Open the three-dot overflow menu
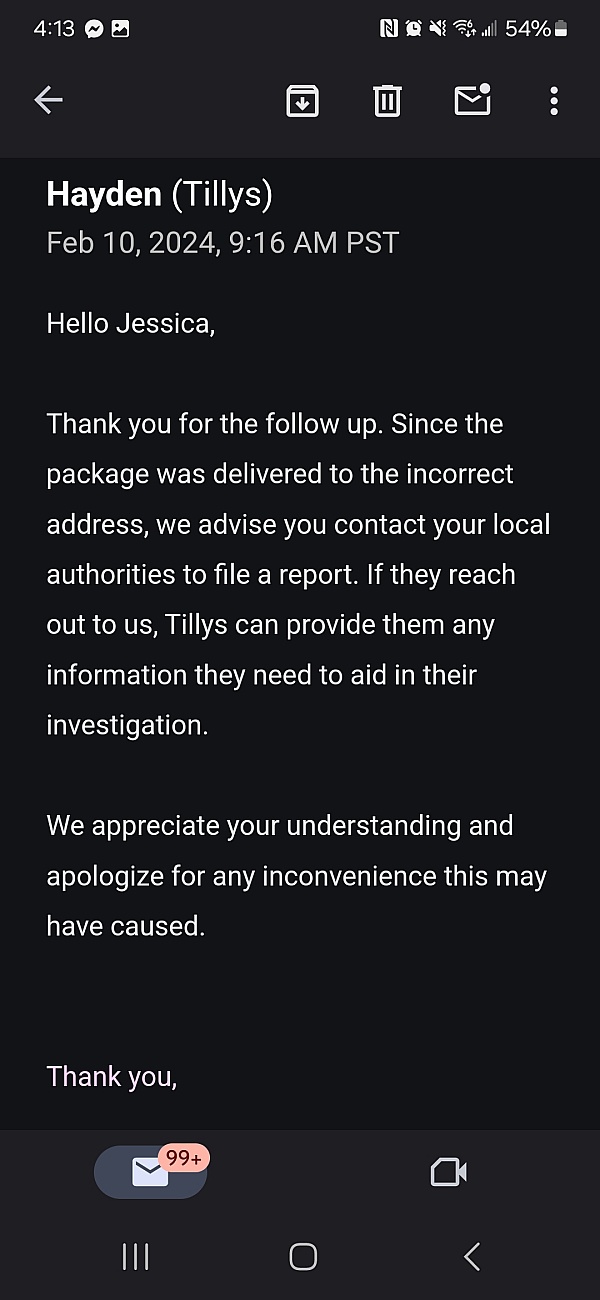Viewport: 600px width, 1300px height. point(554,100)
